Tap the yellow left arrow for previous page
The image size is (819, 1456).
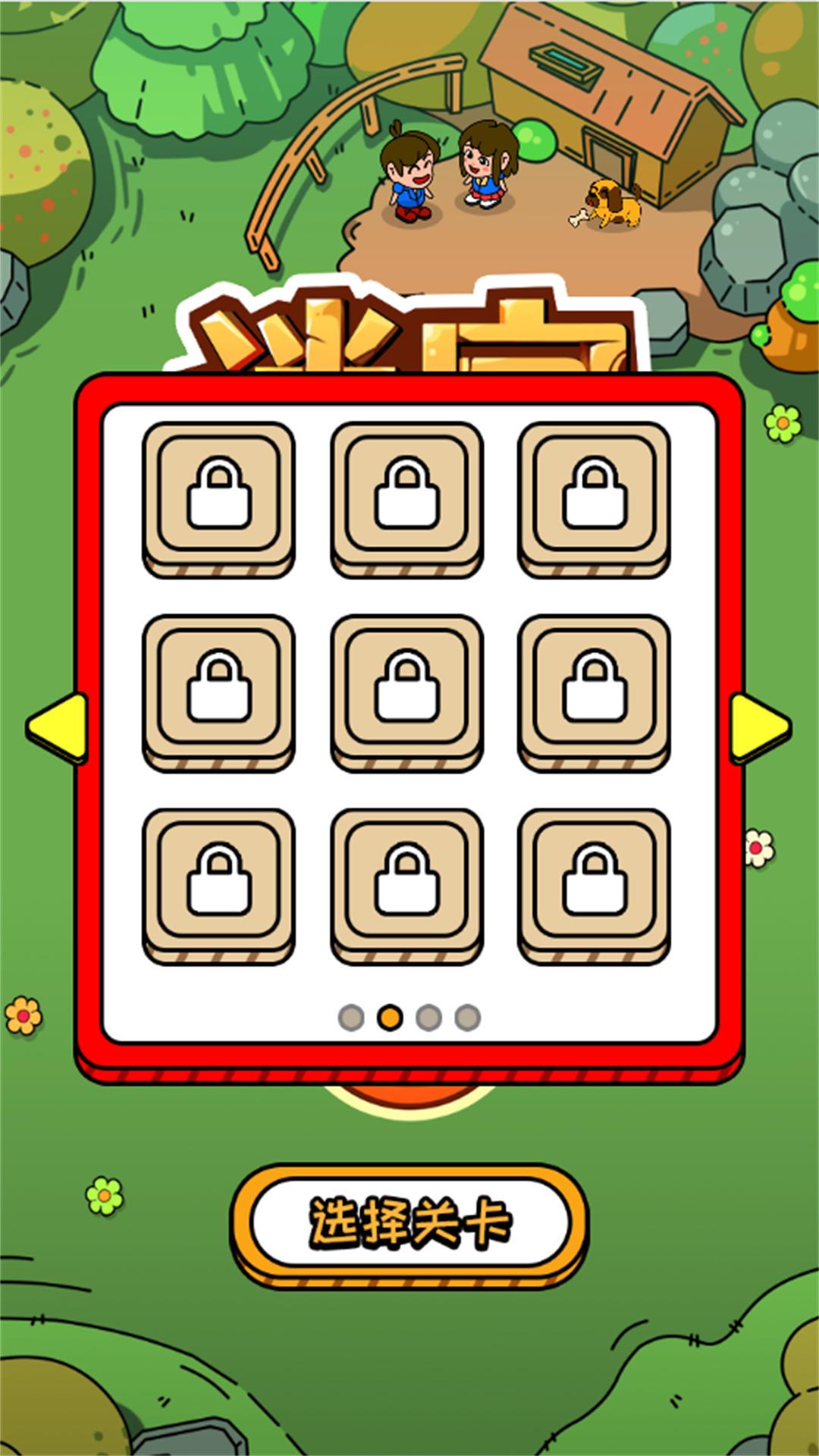(57, 728)
